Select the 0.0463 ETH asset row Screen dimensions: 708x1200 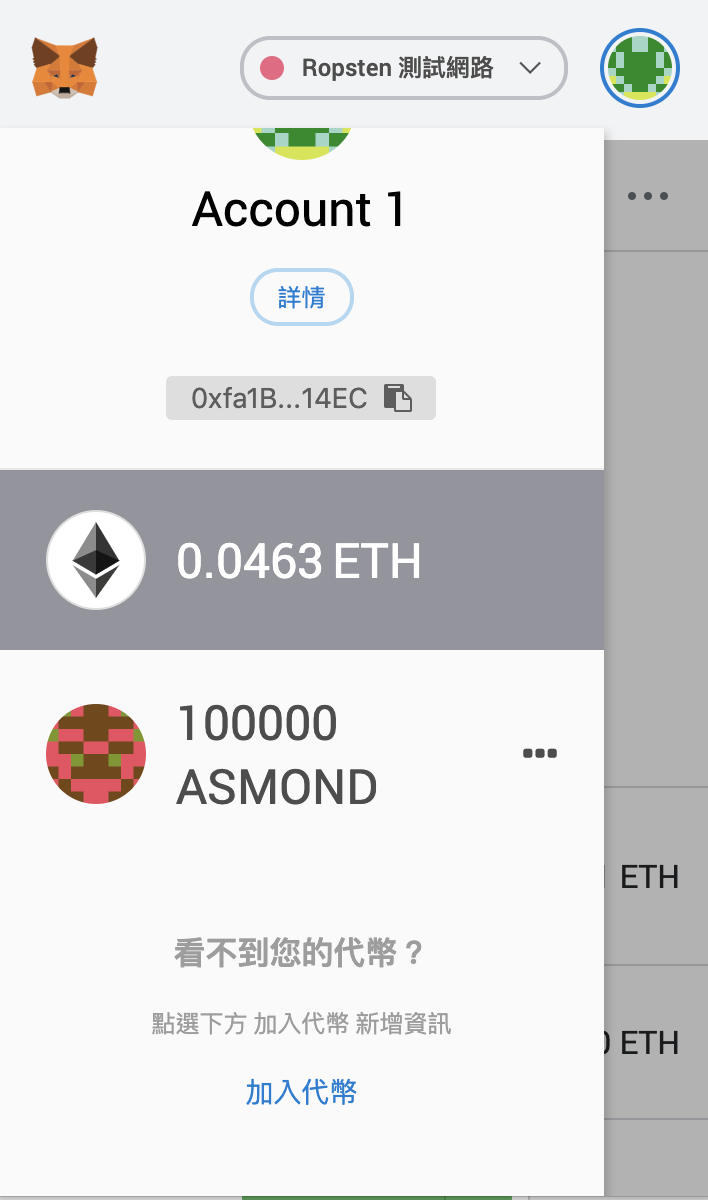click(300, 561)
